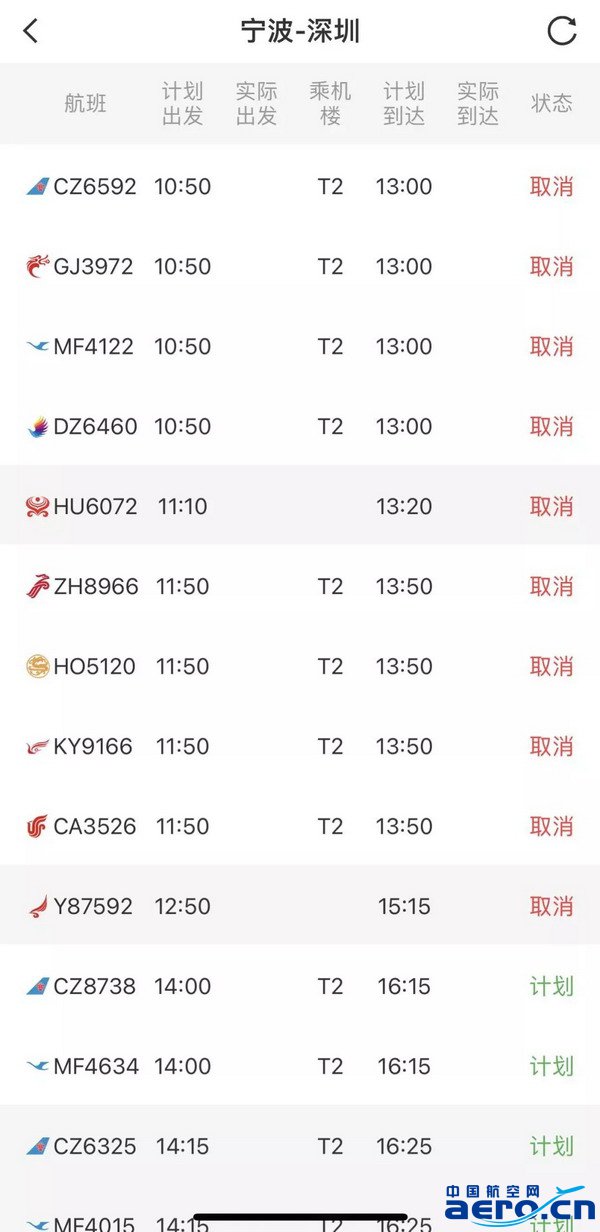Open flight CZ6592 details
This screenshot has width=600, height=1232.
[300, 186]
